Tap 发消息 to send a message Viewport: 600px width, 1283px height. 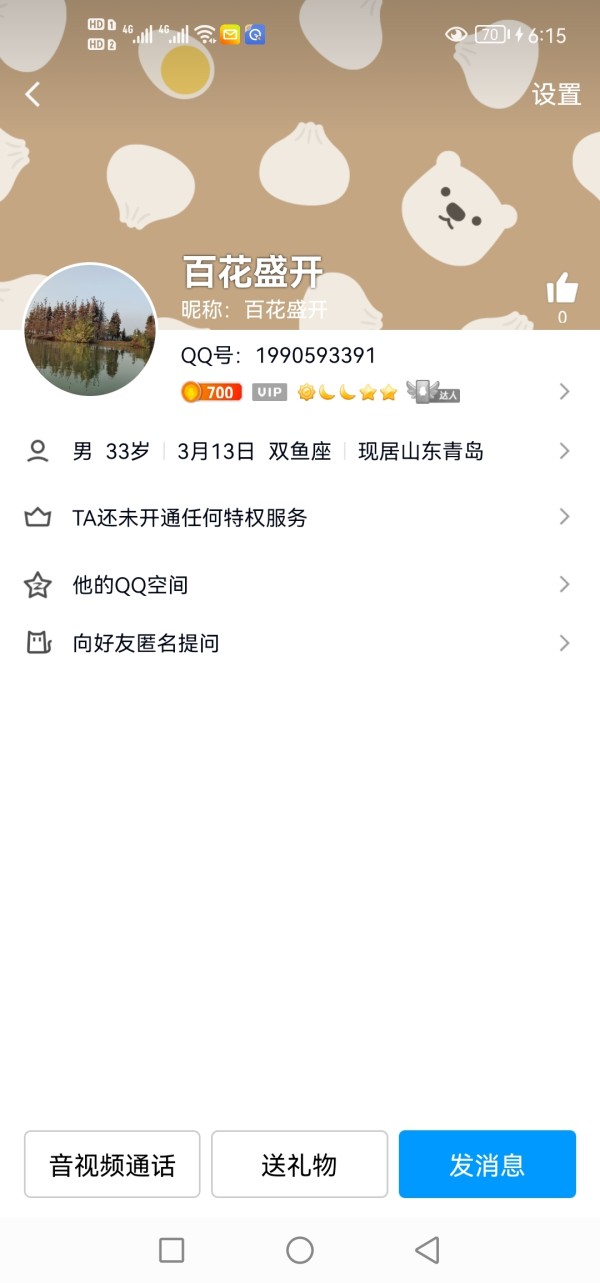tap(487, 1164)
